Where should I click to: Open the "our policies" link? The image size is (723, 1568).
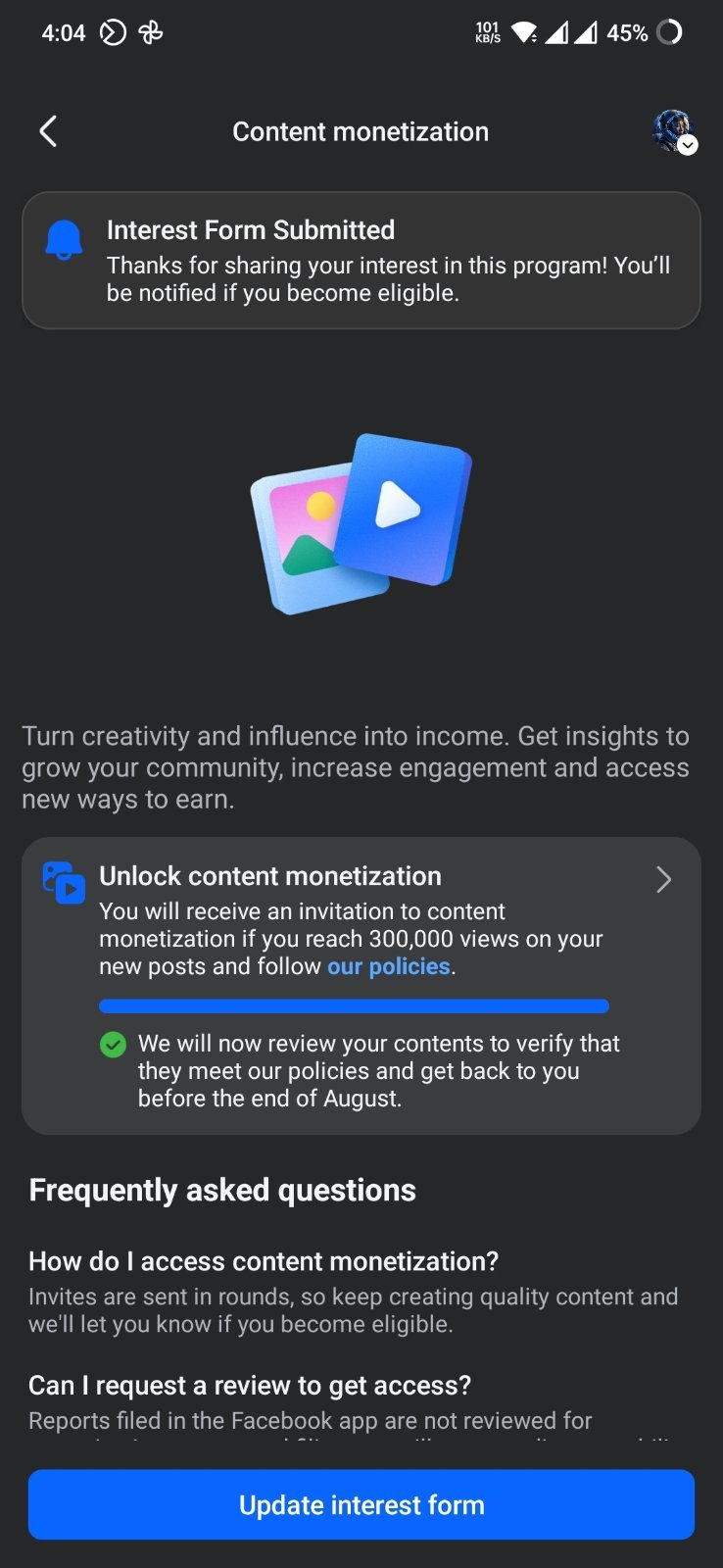tap(389, 966)
